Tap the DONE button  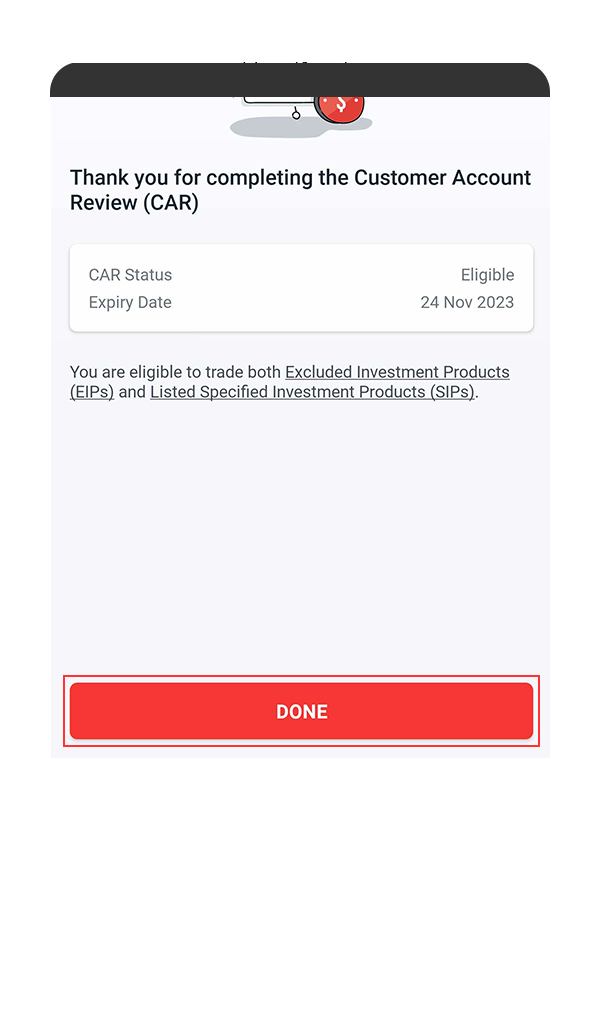(301, 711)
